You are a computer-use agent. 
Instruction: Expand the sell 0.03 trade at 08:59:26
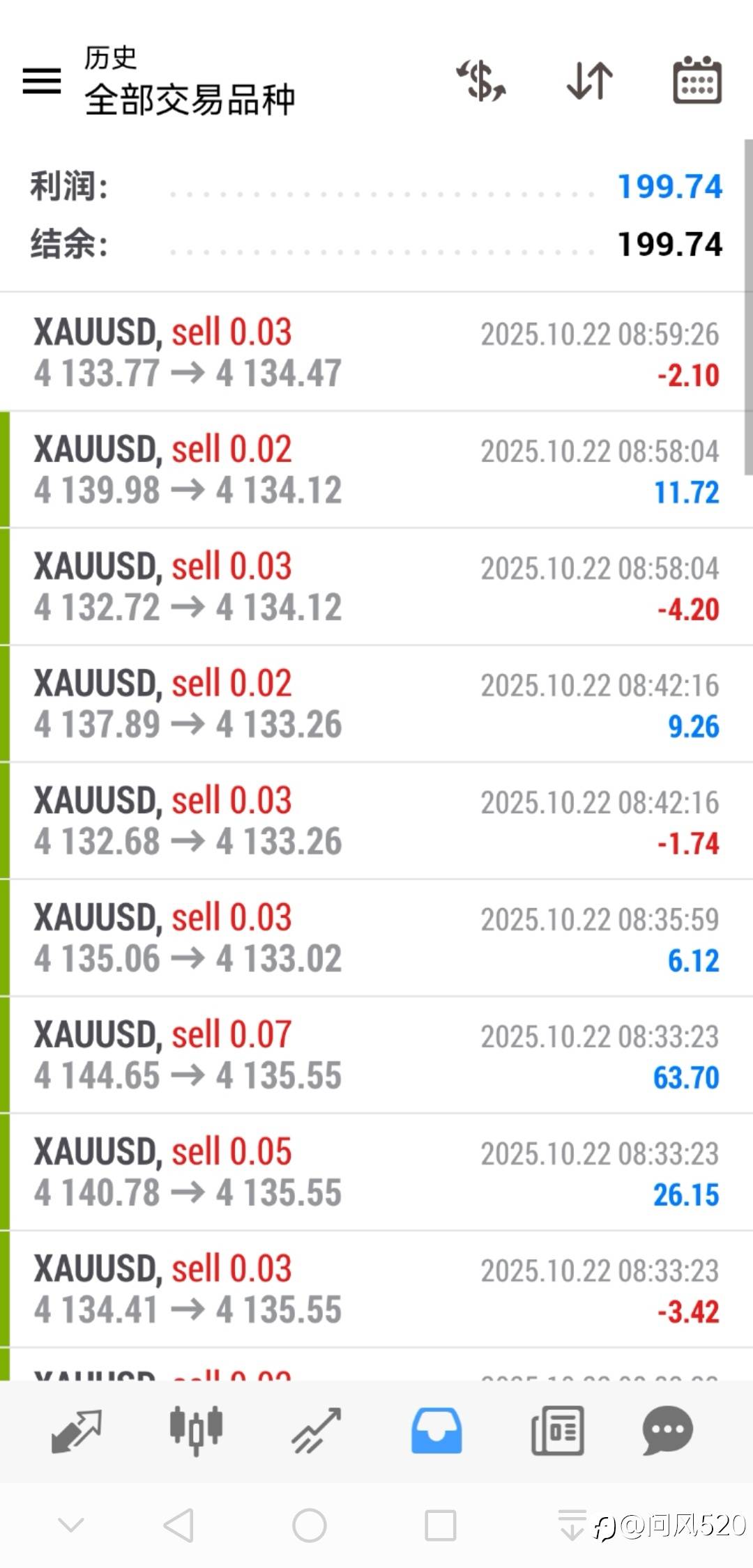(376, 353)
